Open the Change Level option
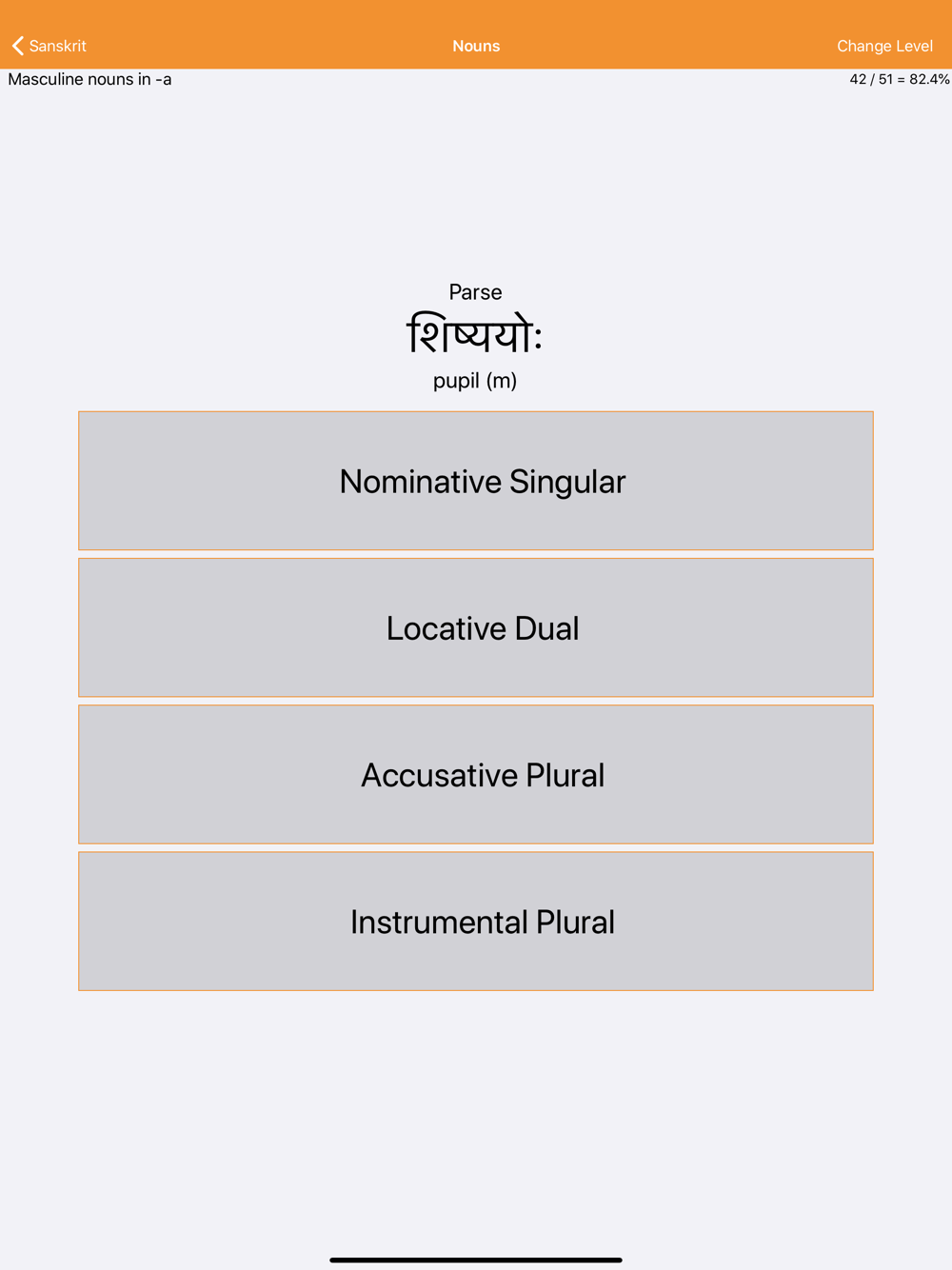The image size is (952, 1270). [x=884, y=46]
